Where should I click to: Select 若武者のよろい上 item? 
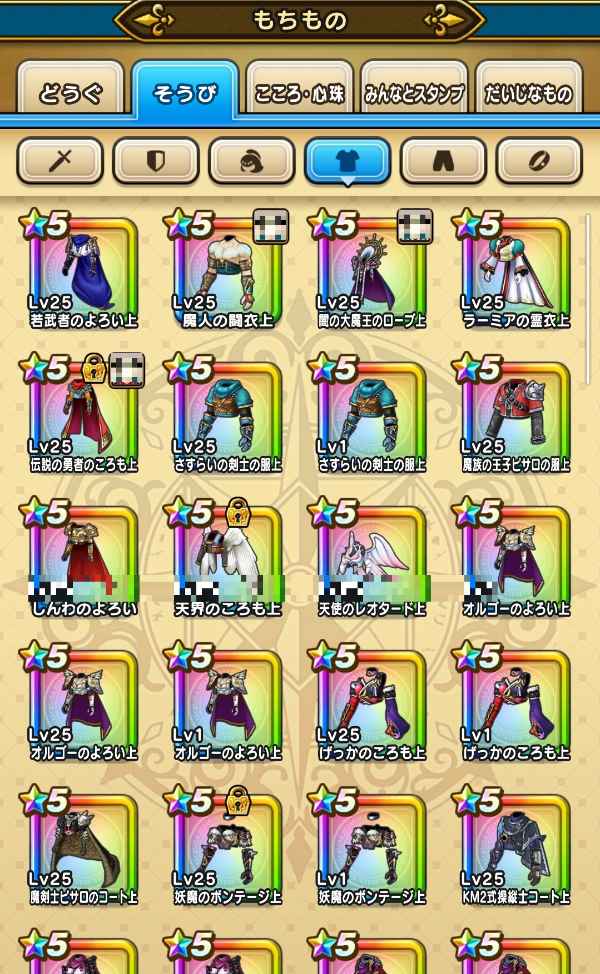click(x=84, y=270)
